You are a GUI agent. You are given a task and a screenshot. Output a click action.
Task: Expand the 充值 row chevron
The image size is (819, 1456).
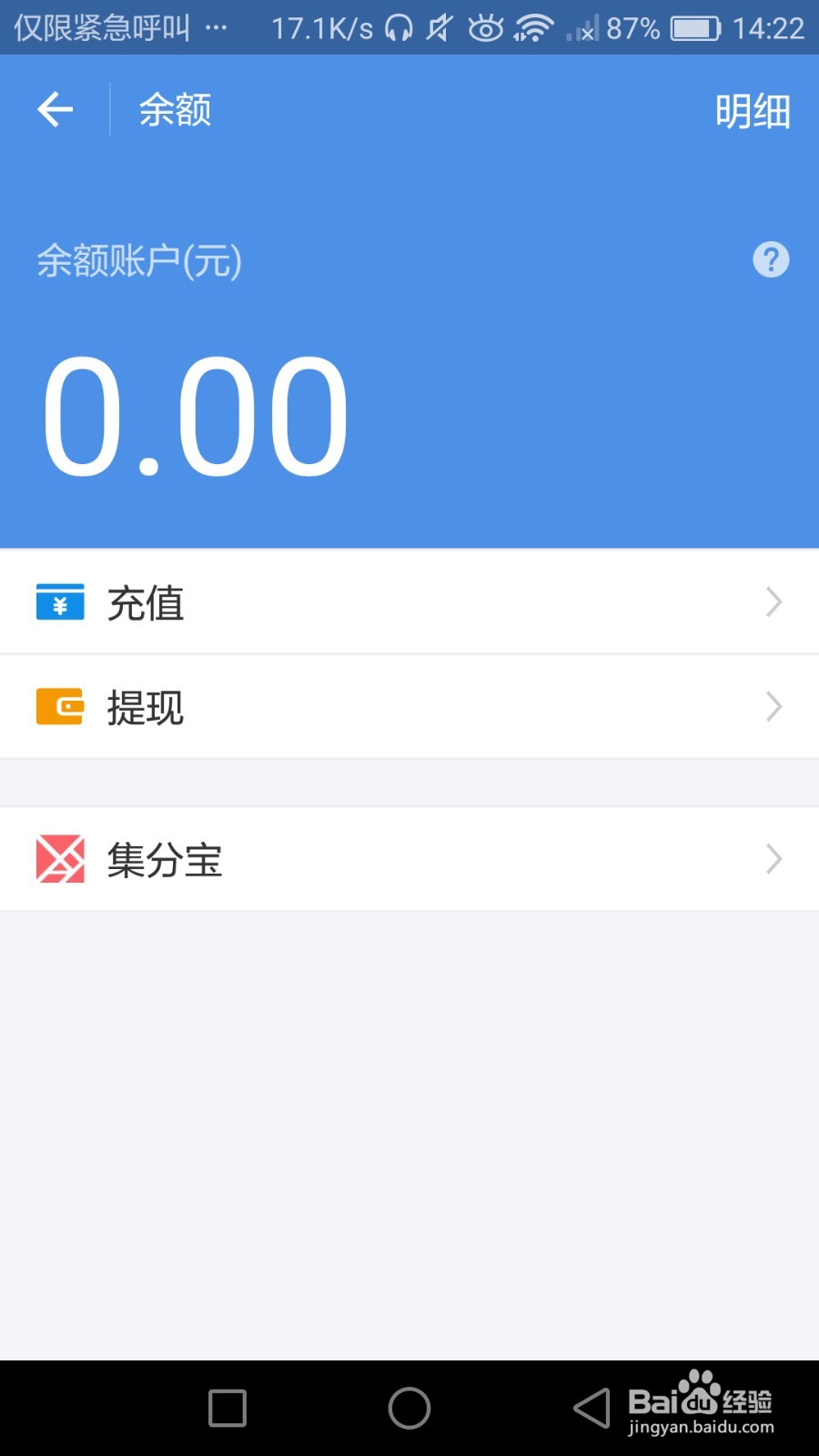(773, 602)
